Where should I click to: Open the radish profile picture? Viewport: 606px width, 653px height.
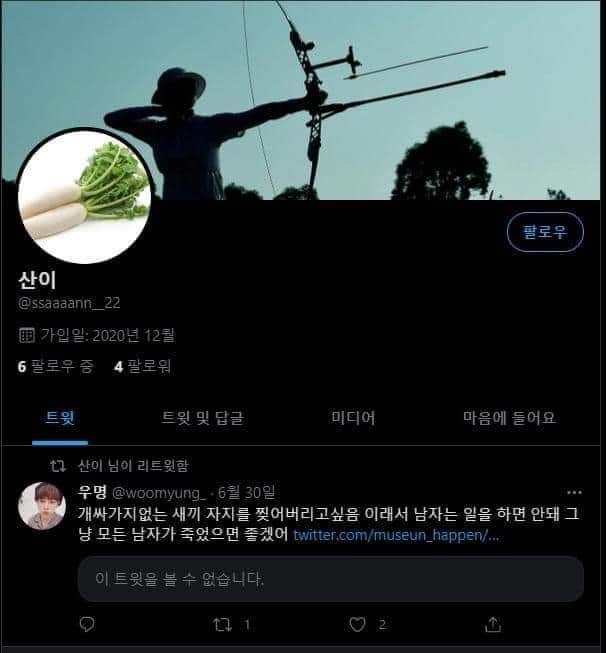84,195
